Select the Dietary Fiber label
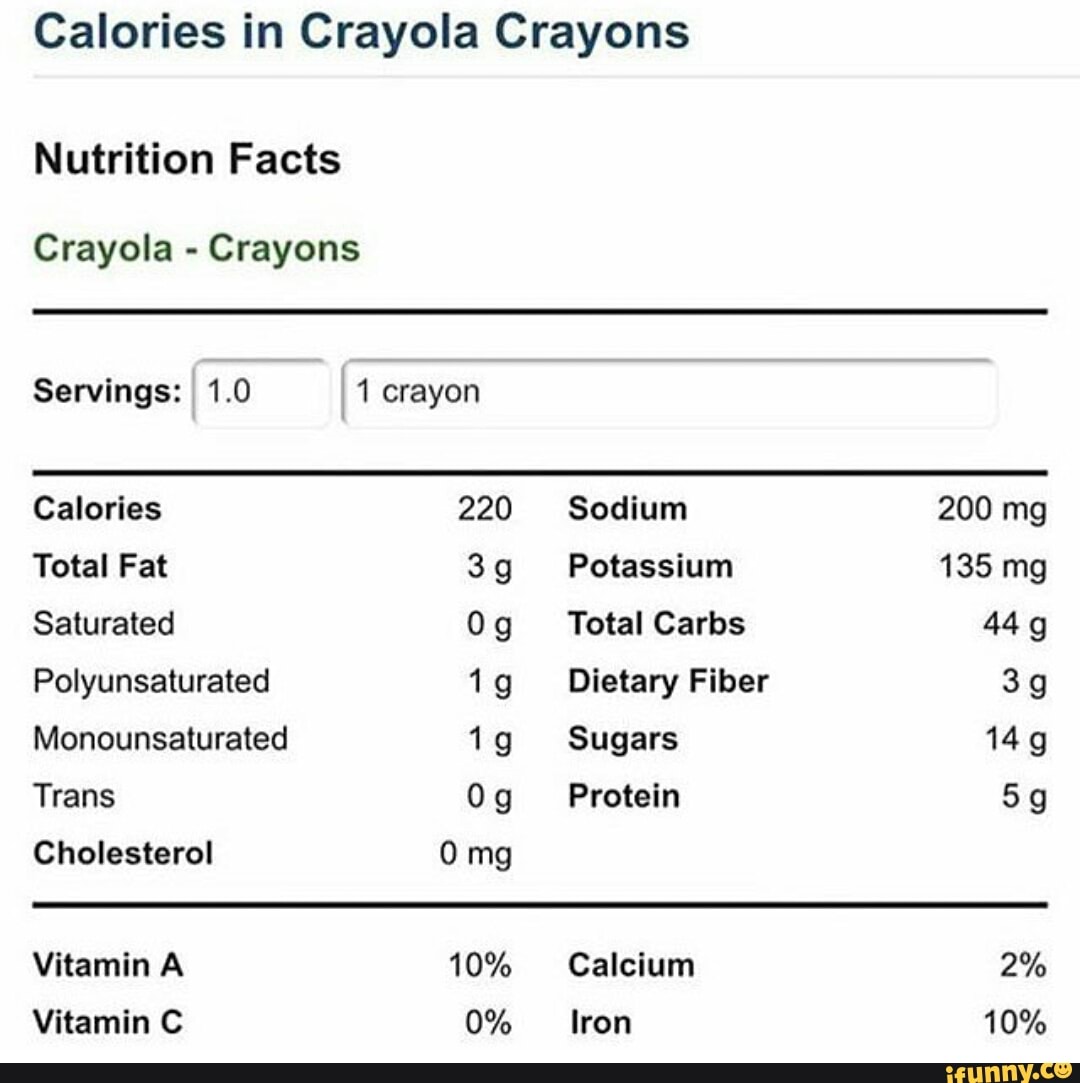The height and width of the screenshot is (1083, 1080). coord(668,681)
